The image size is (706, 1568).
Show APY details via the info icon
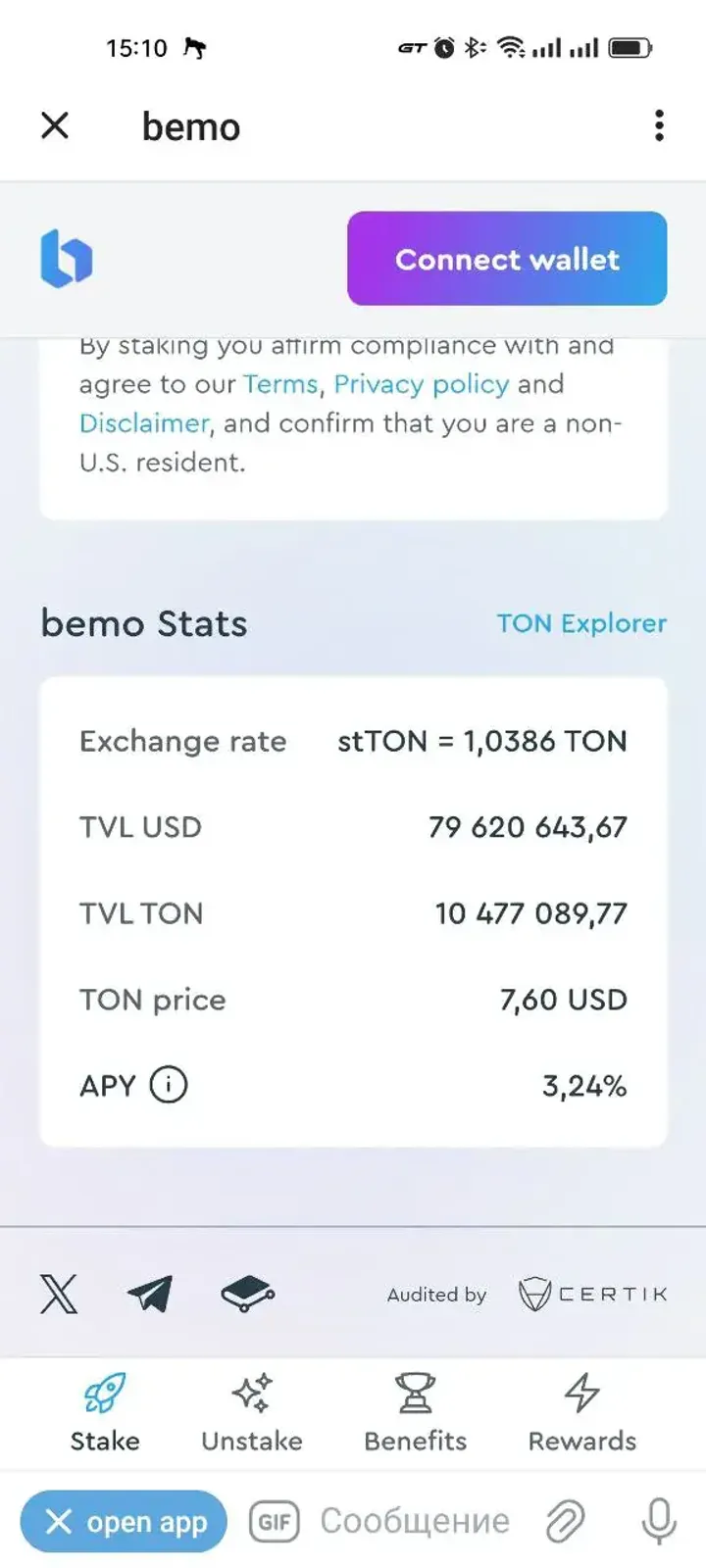click(167, 1085)
